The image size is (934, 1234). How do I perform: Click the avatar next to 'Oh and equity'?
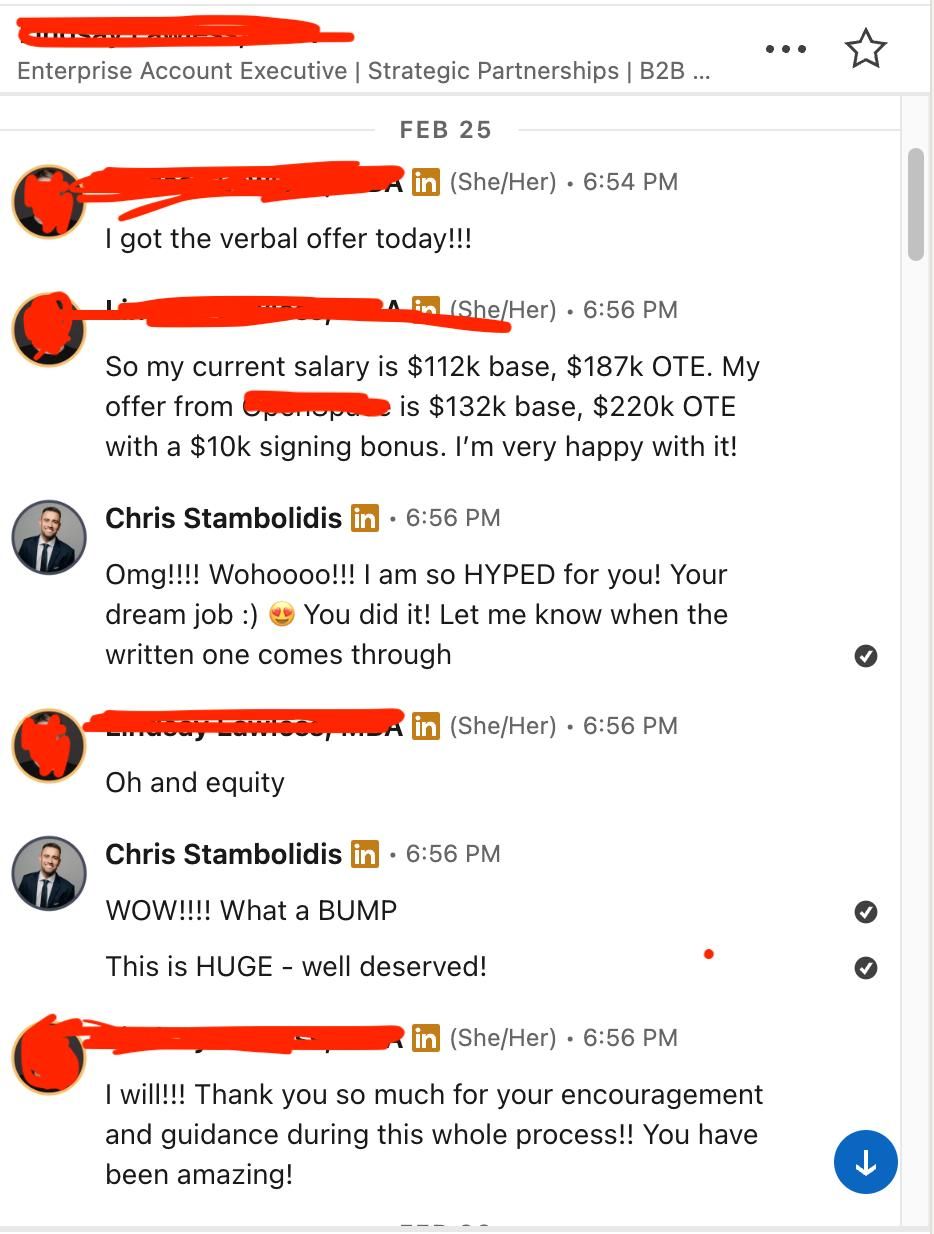48,745
